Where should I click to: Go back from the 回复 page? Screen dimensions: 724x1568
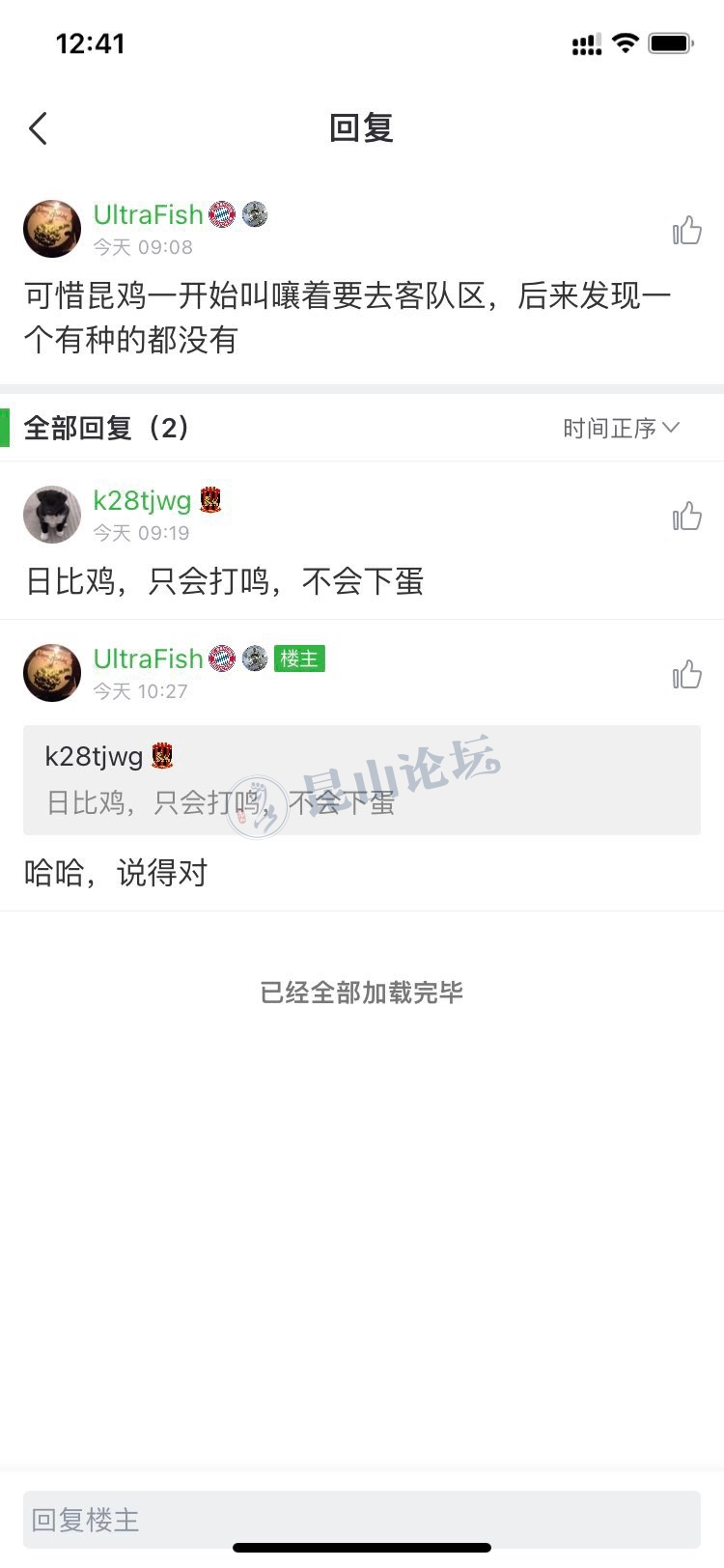coord(39,128)
